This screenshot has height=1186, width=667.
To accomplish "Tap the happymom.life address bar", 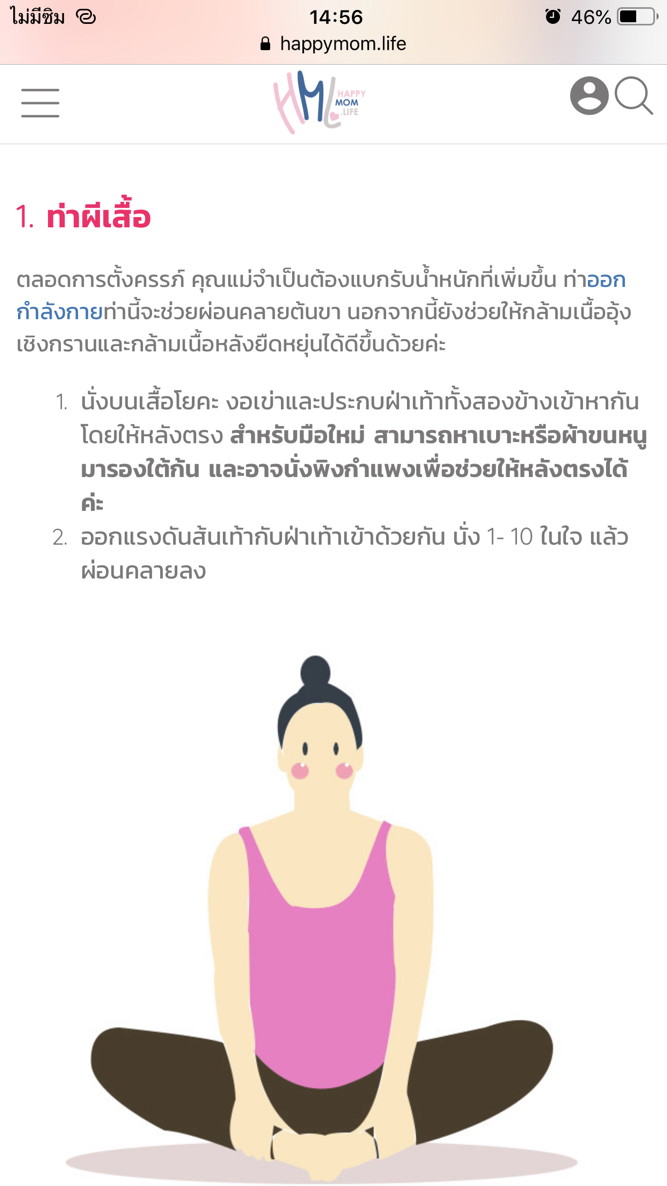I will (x=333, y=44).
